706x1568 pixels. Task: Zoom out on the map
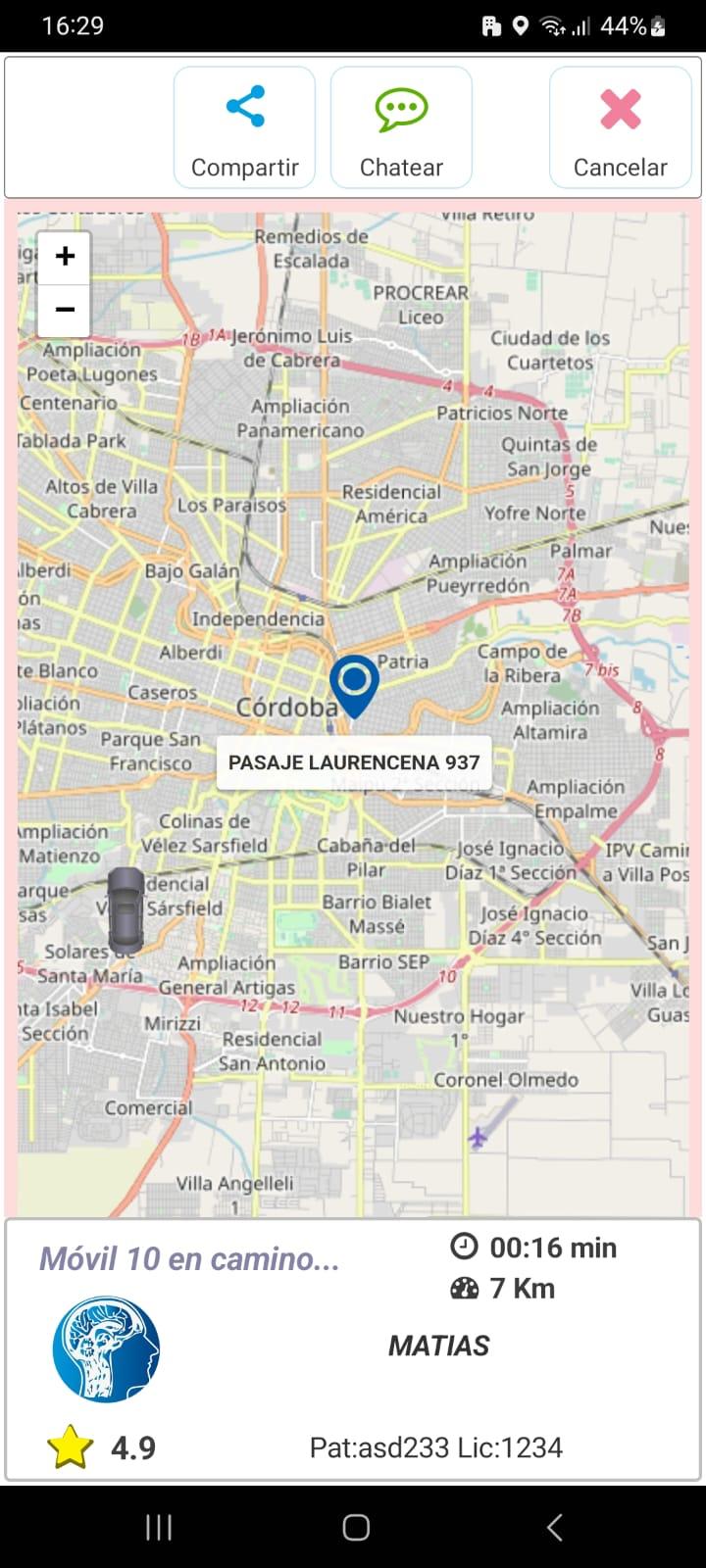tap(65, 310)
